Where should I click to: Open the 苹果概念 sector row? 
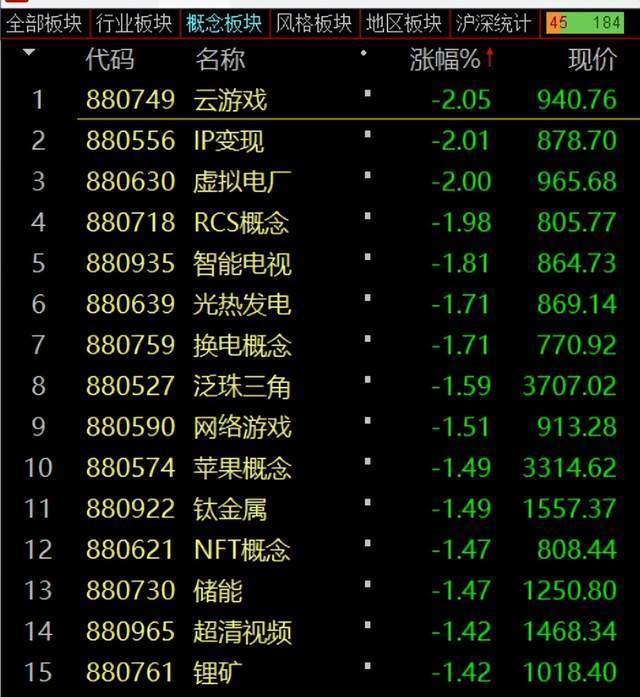click(242, 468)
